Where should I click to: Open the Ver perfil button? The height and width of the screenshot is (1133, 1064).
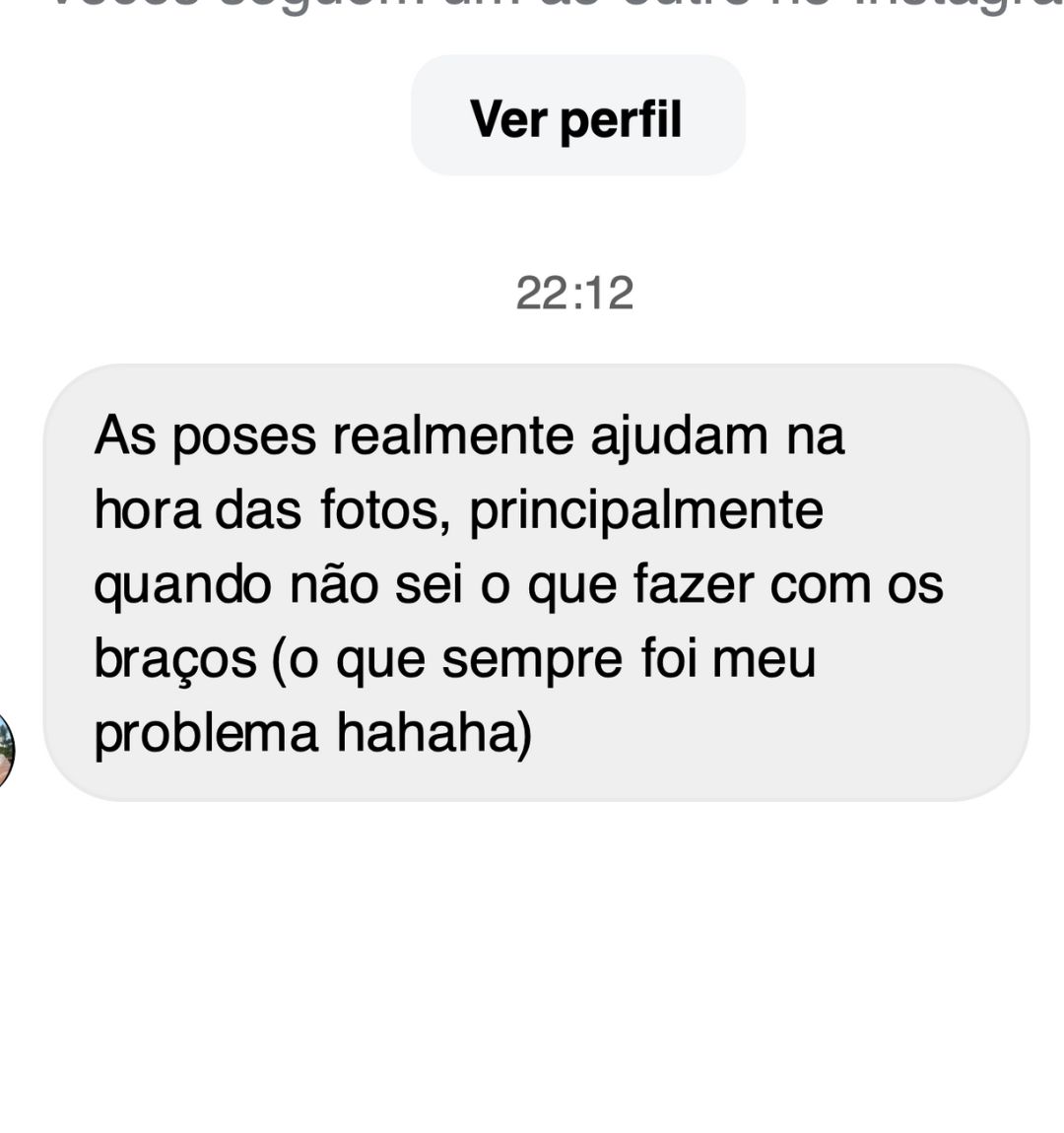click(577, 118)
